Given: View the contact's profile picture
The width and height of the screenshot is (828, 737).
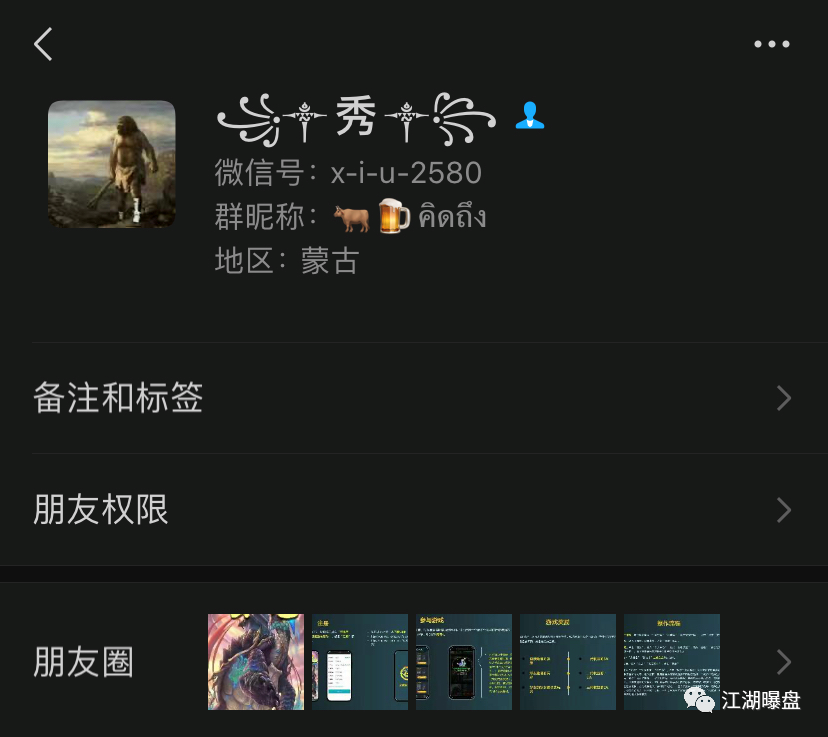Looking at the screenshot, I should (x=111, y=164).
